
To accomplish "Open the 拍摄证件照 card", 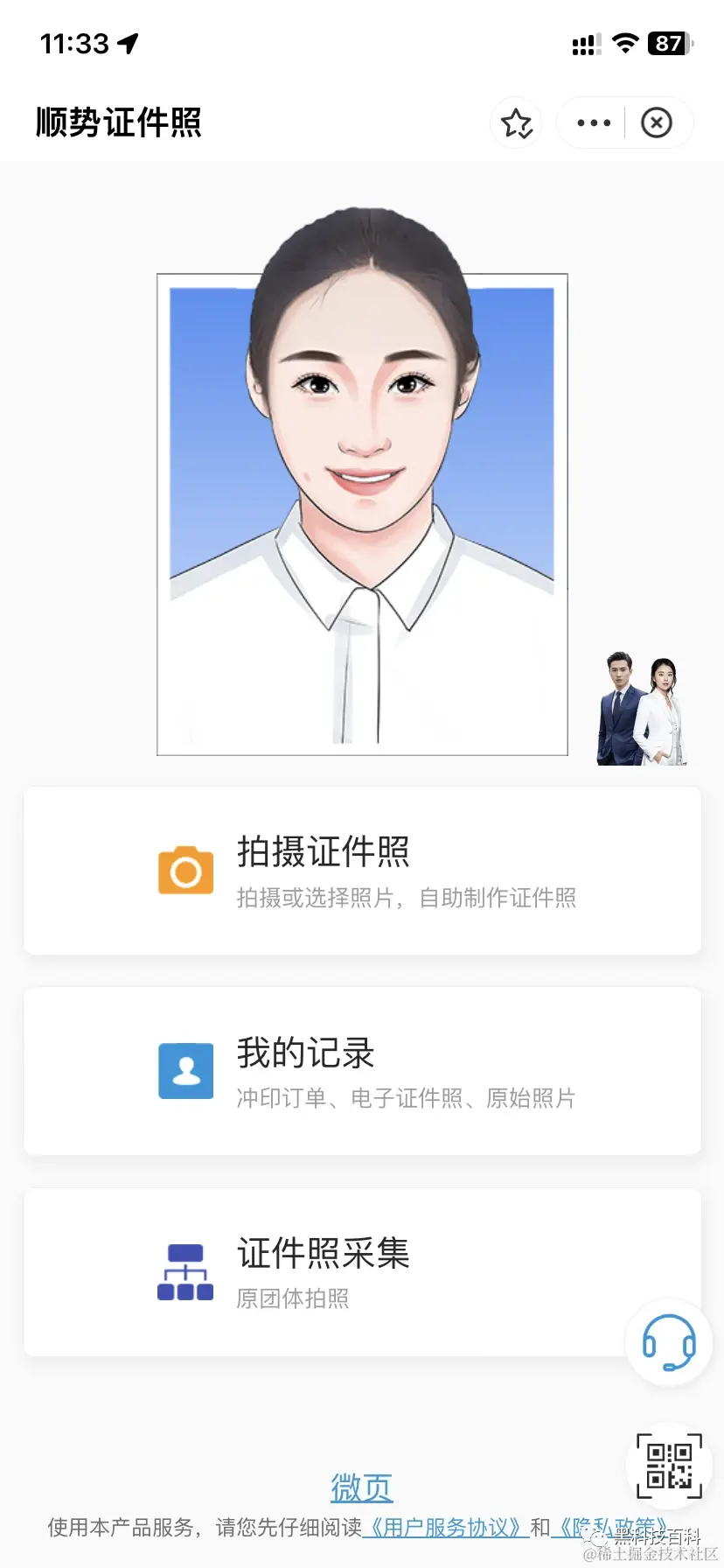I will (x=362, y=871).
